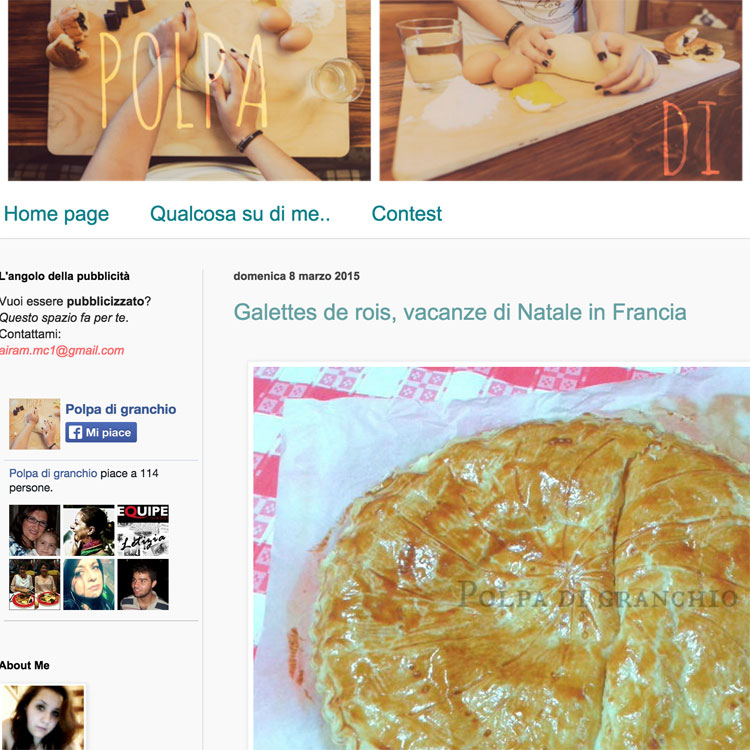Open the Home page tab

[x=56, y=214]
